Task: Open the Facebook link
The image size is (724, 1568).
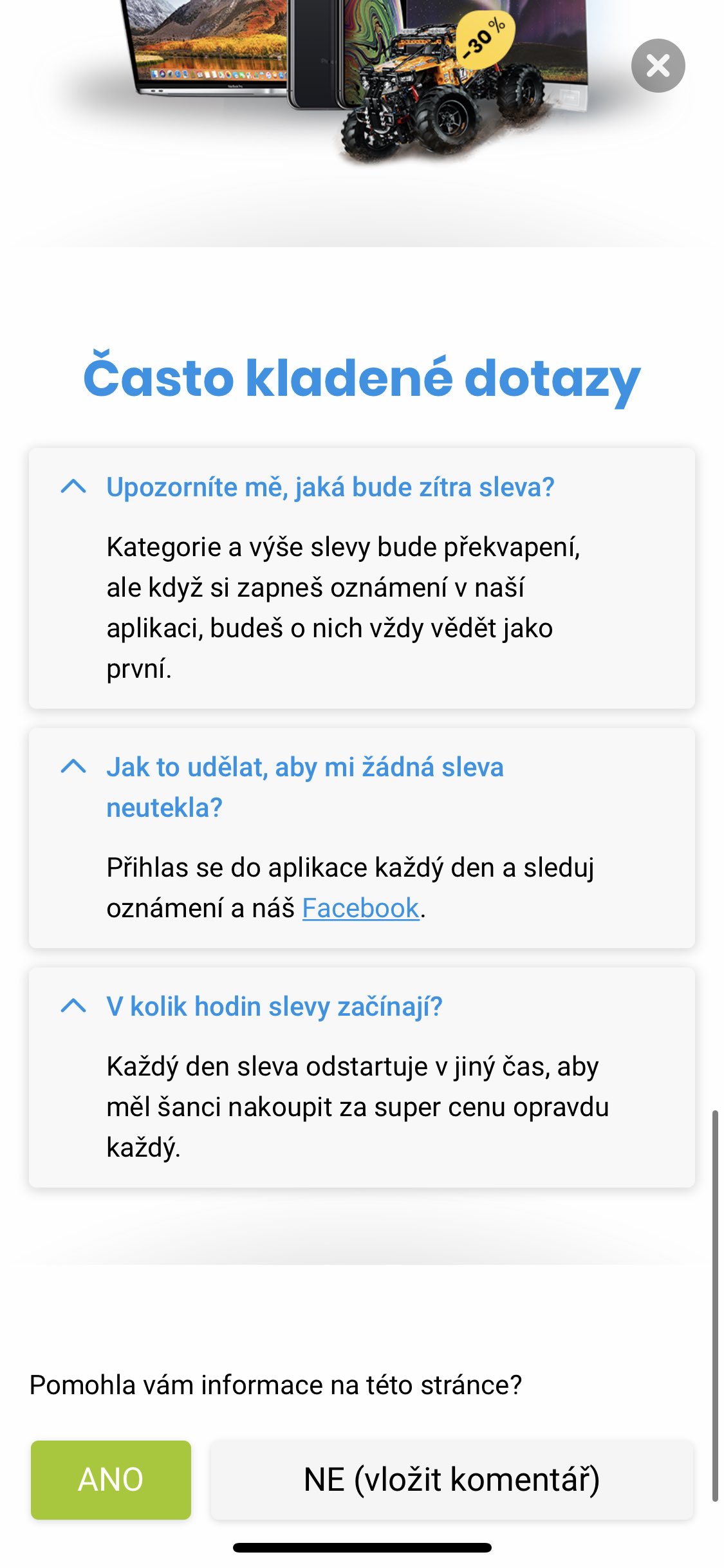Action: (x=360, y=908)
